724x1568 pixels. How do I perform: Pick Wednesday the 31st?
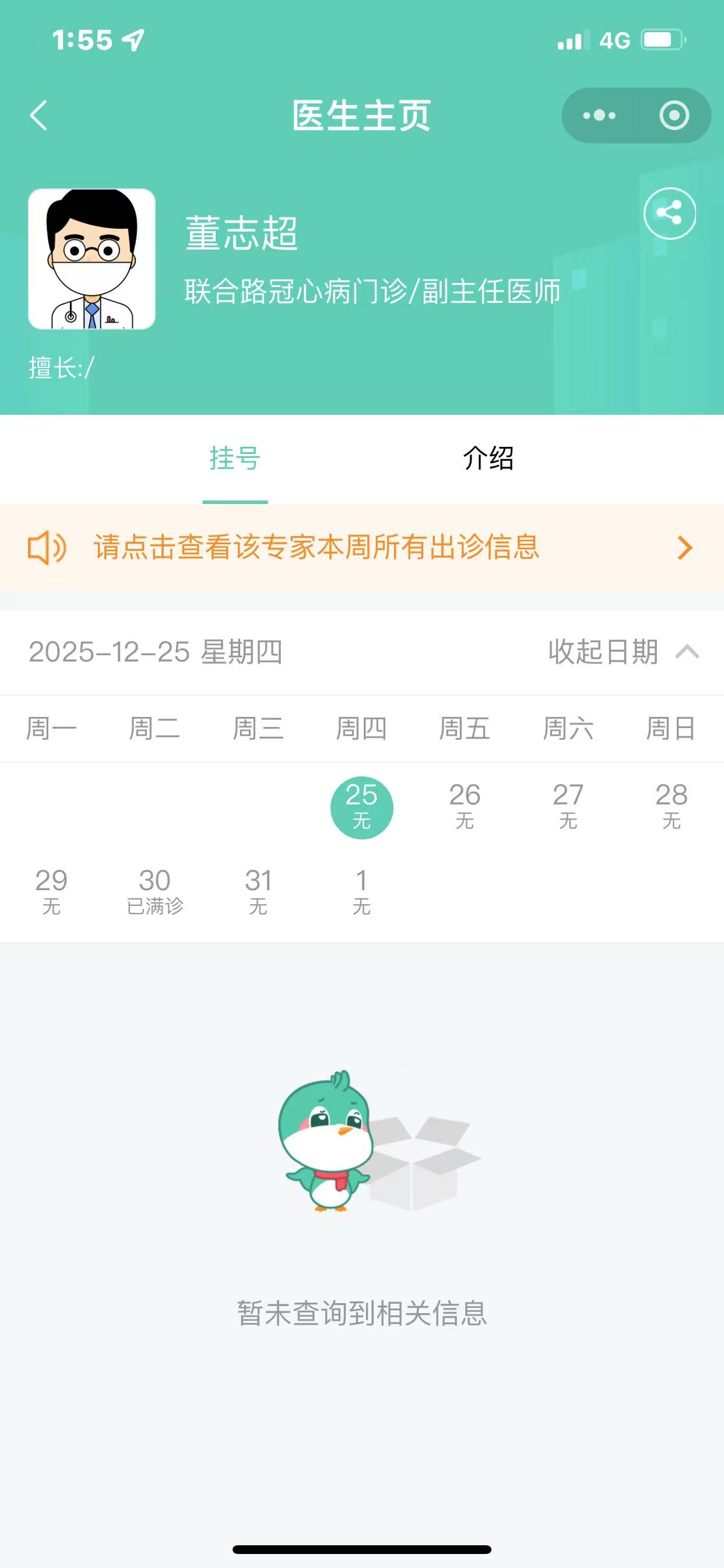[258, 891]
